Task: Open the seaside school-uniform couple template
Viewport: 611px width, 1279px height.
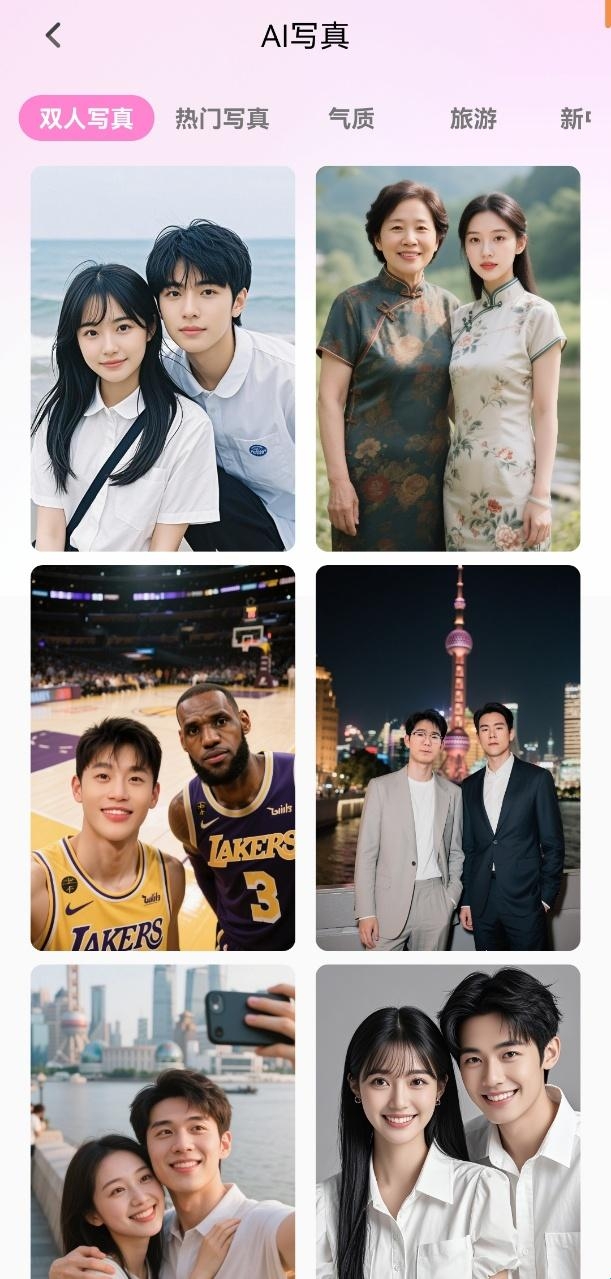Action: point(163,358)
